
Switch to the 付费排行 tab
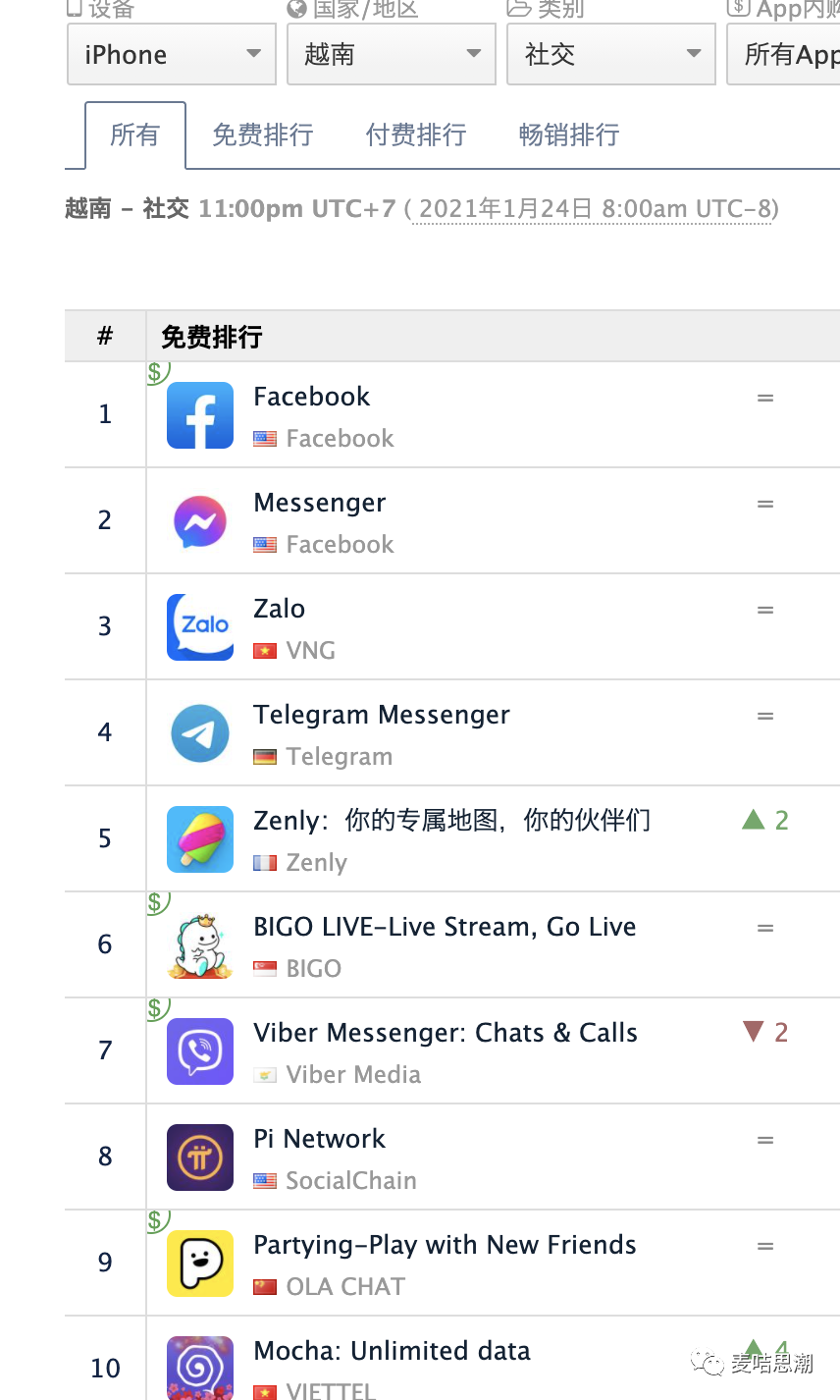[415, 135]
